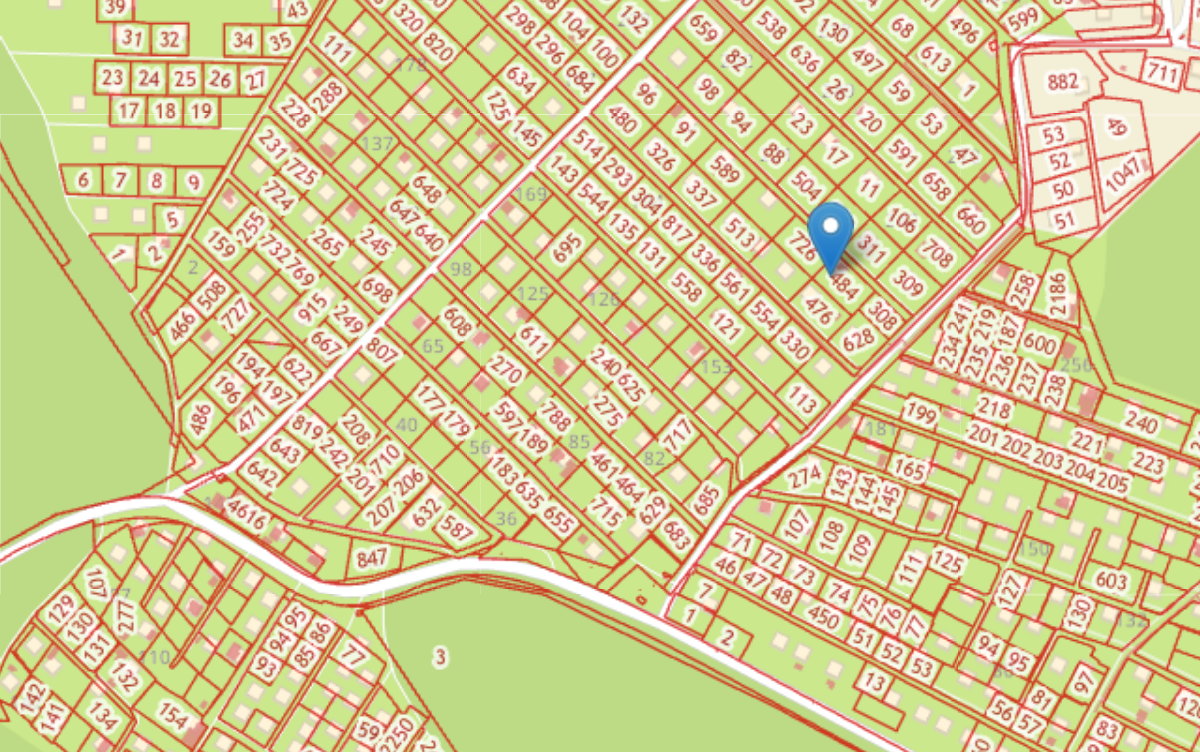Image resolution: width=1200 pixels, height=752 pixels.
Task: Tap the blue location pin marker
Action: (x=829, y=232)
